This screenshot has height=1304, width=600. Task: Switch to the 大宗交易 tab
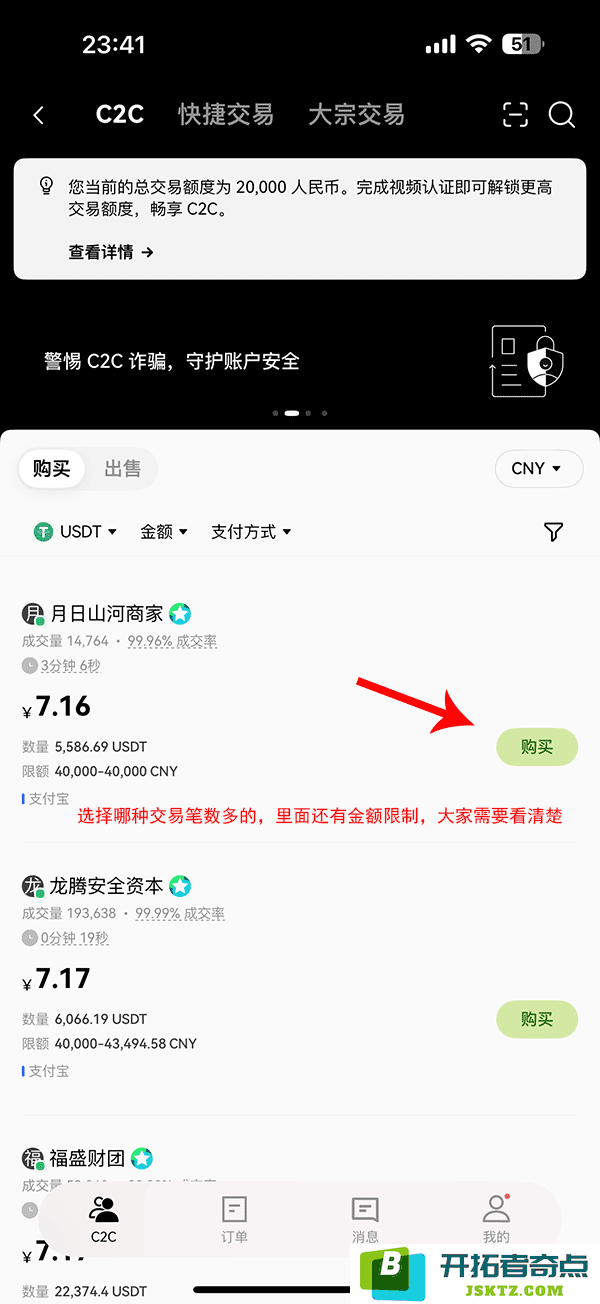click(356, 114)
